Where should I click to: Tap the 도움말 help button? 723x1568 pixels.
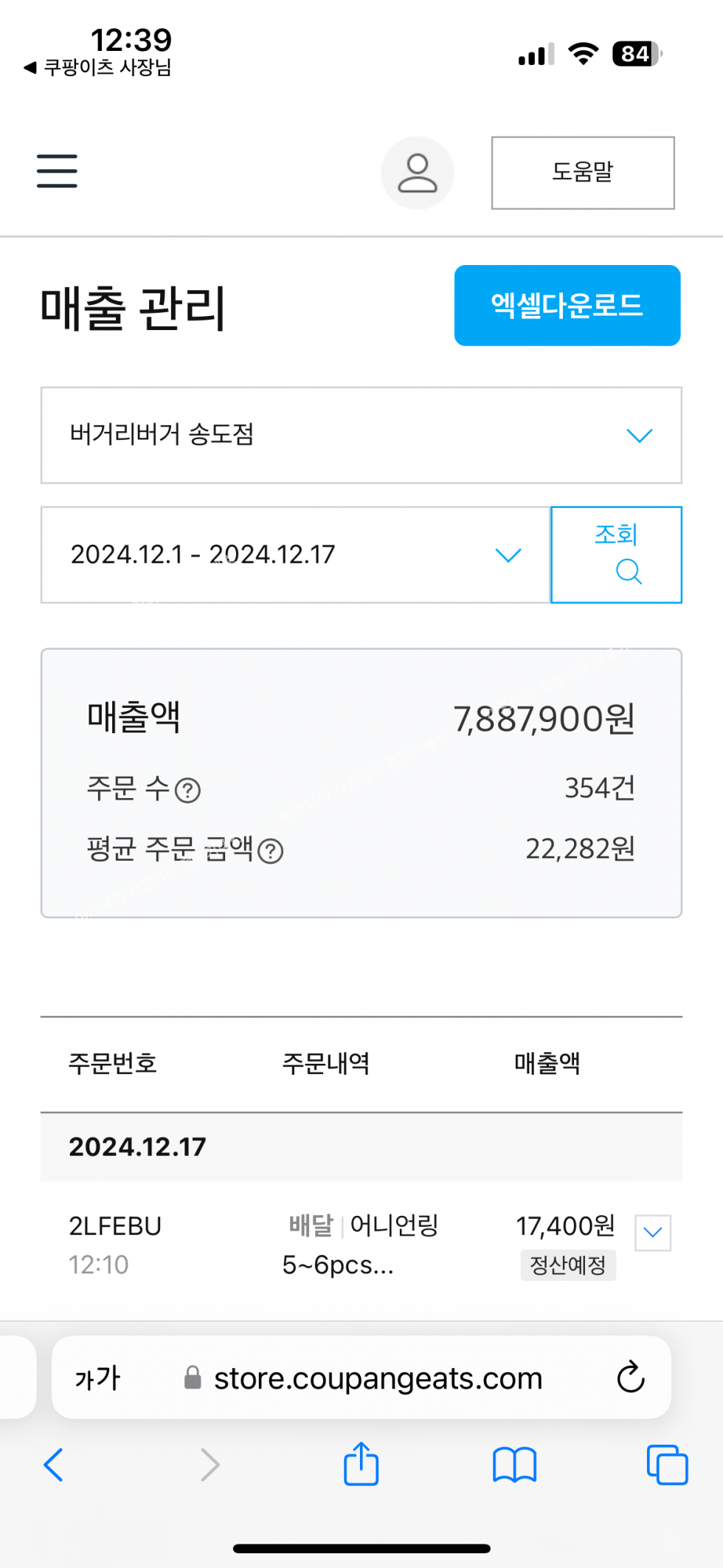tap(583, 173)
